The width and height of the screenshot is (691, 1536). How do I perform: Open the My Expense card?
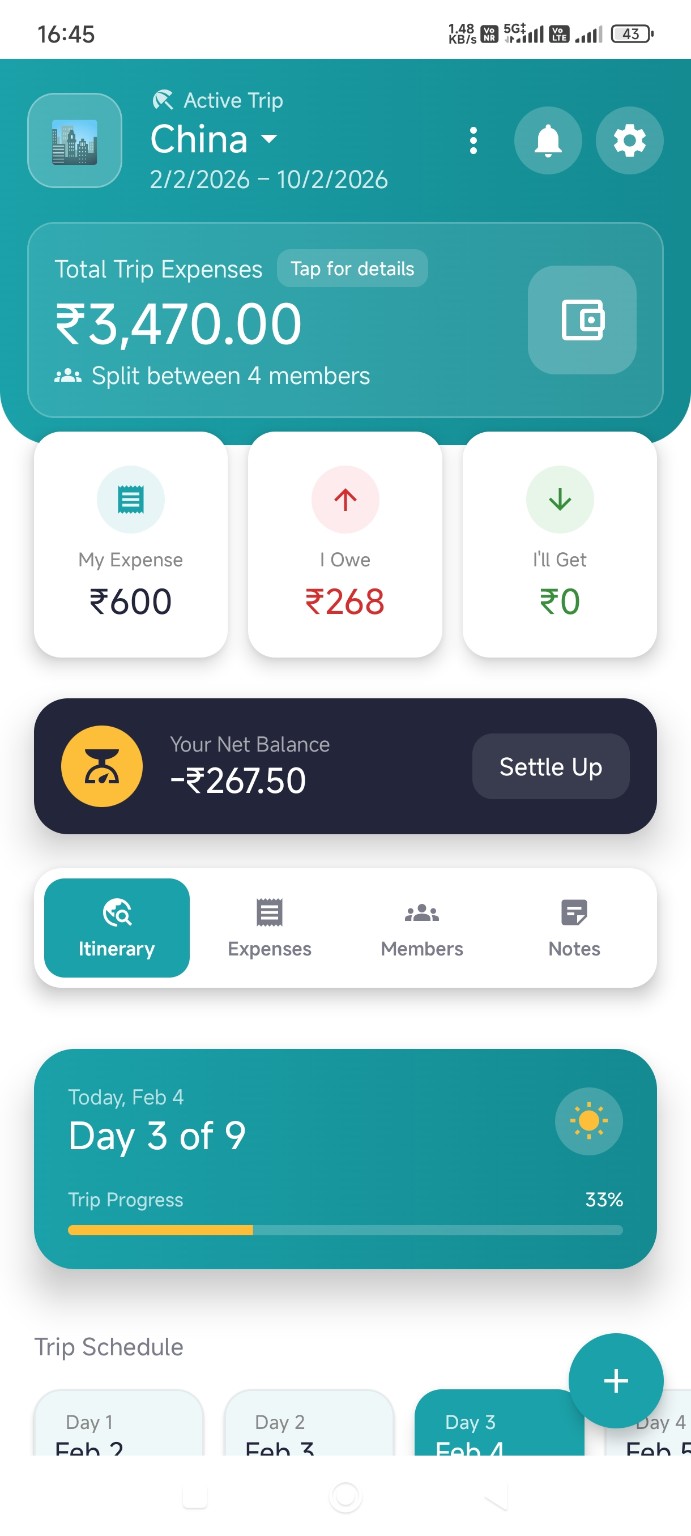[x=131, y=545]
